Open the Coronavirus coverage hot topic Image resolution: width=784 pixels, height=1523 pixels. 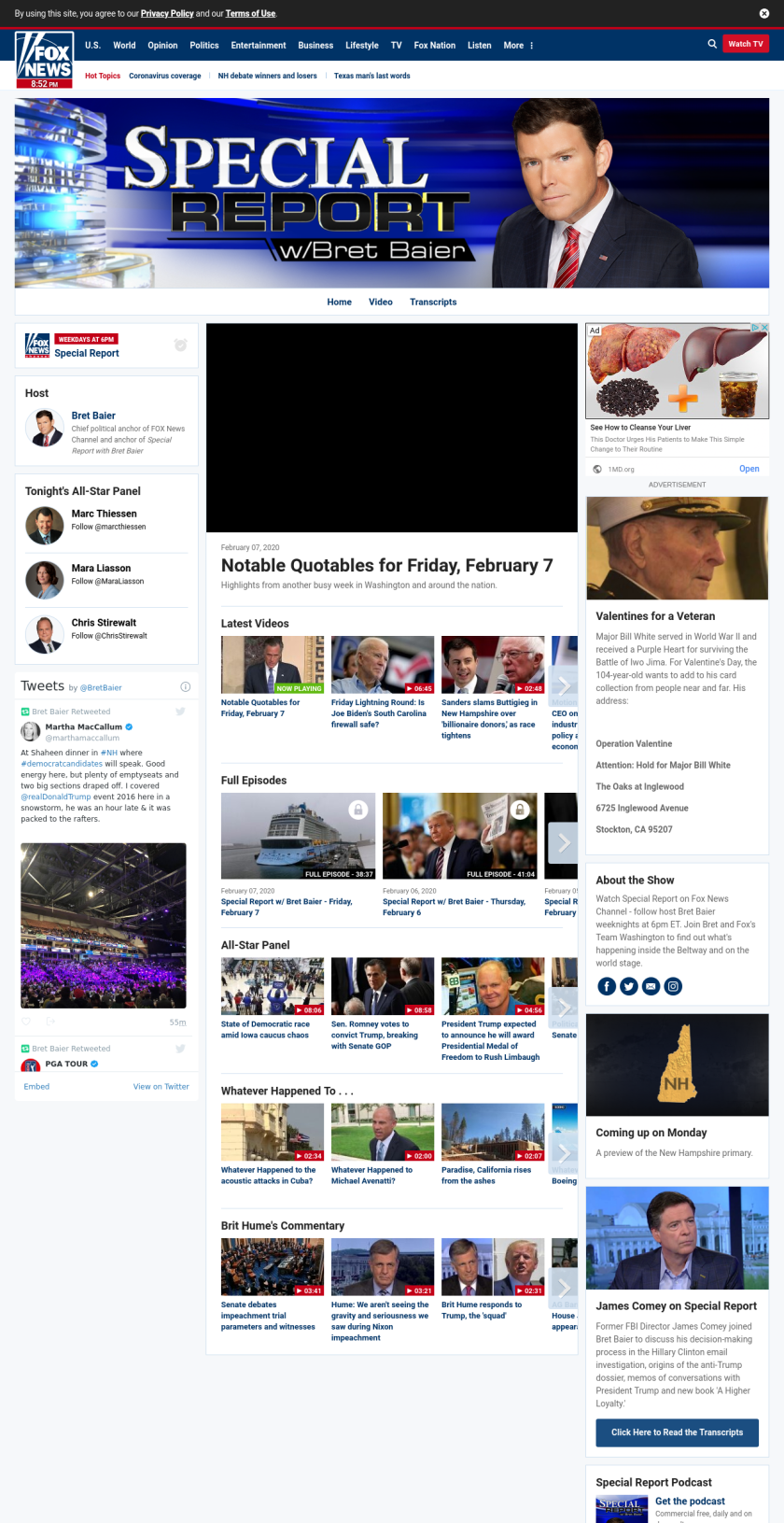(164, 76)
